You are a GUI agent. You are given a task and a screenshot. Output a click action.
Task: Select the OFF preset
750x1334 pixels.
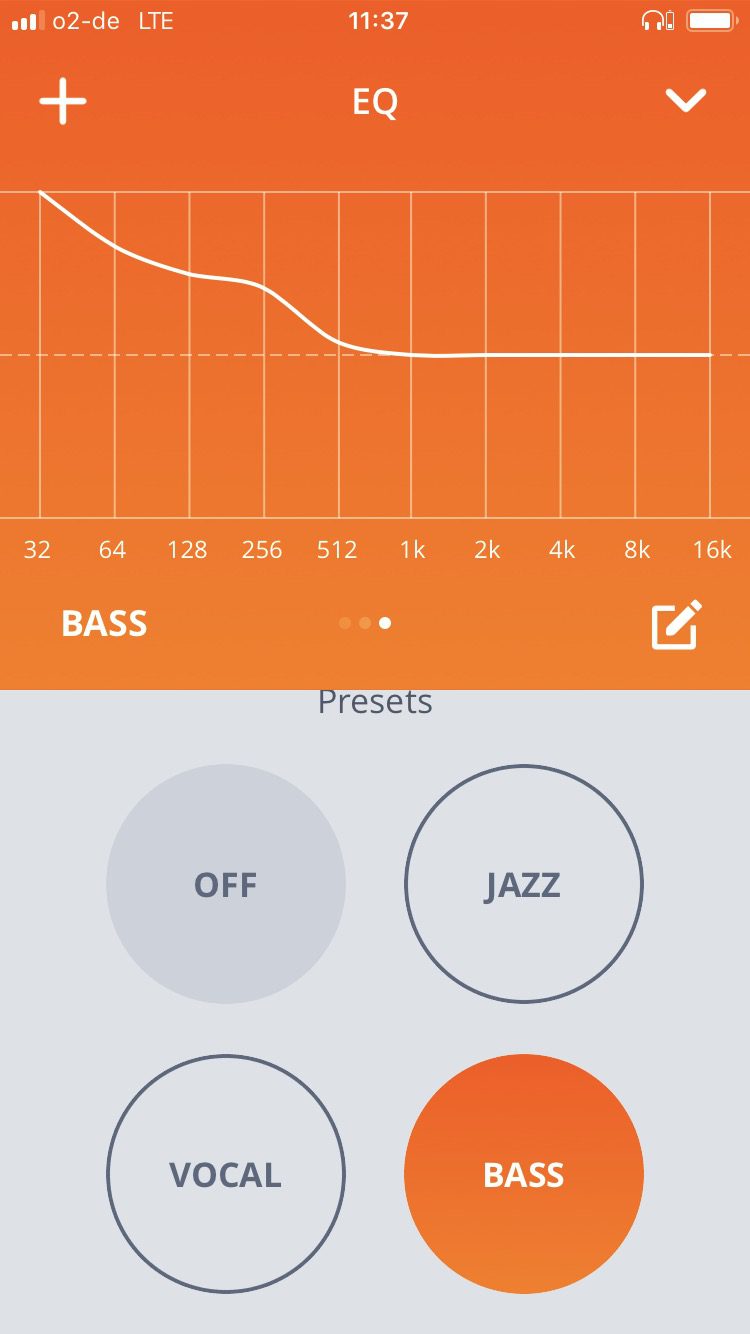tap(226, 884)
